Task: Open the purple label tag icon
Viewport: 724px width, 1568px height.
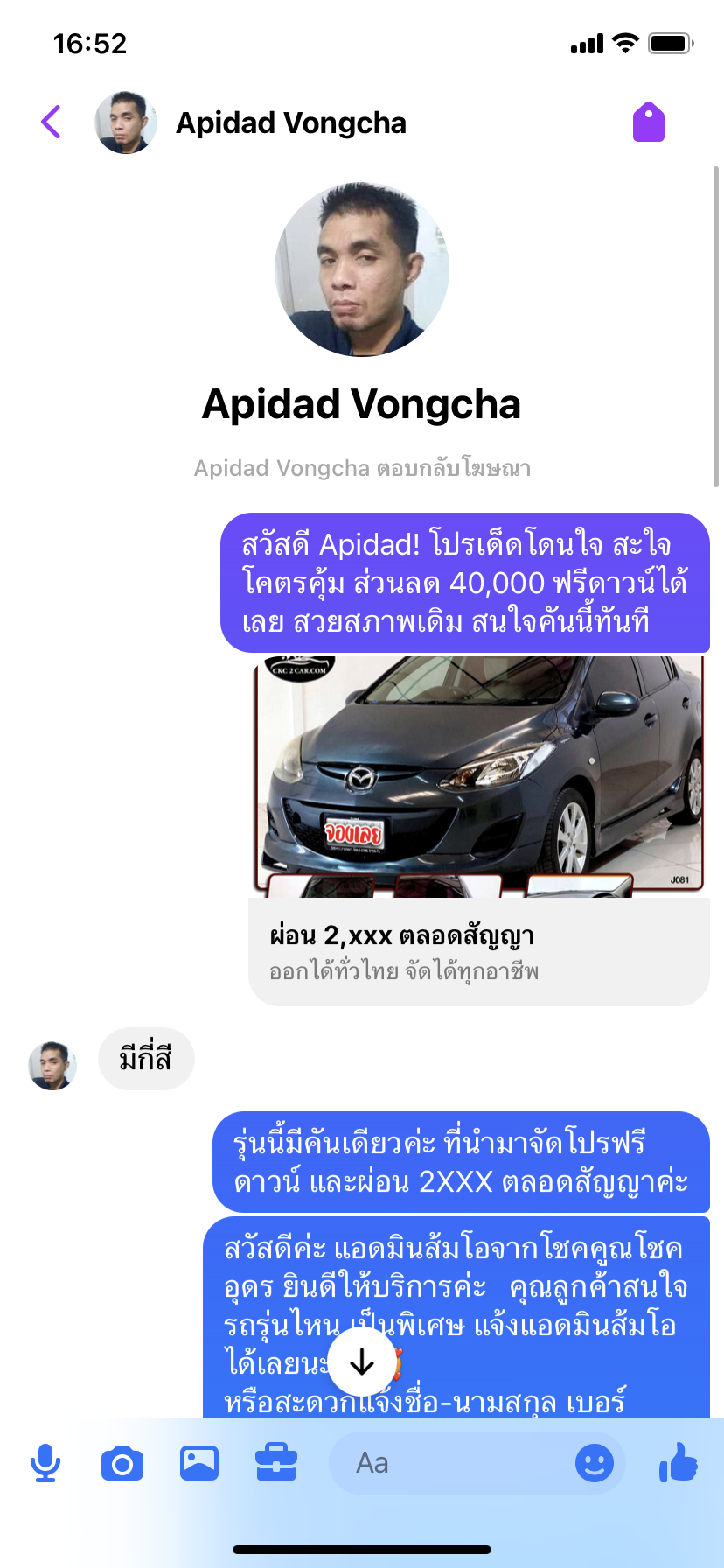Action: (x=649, y=122)
